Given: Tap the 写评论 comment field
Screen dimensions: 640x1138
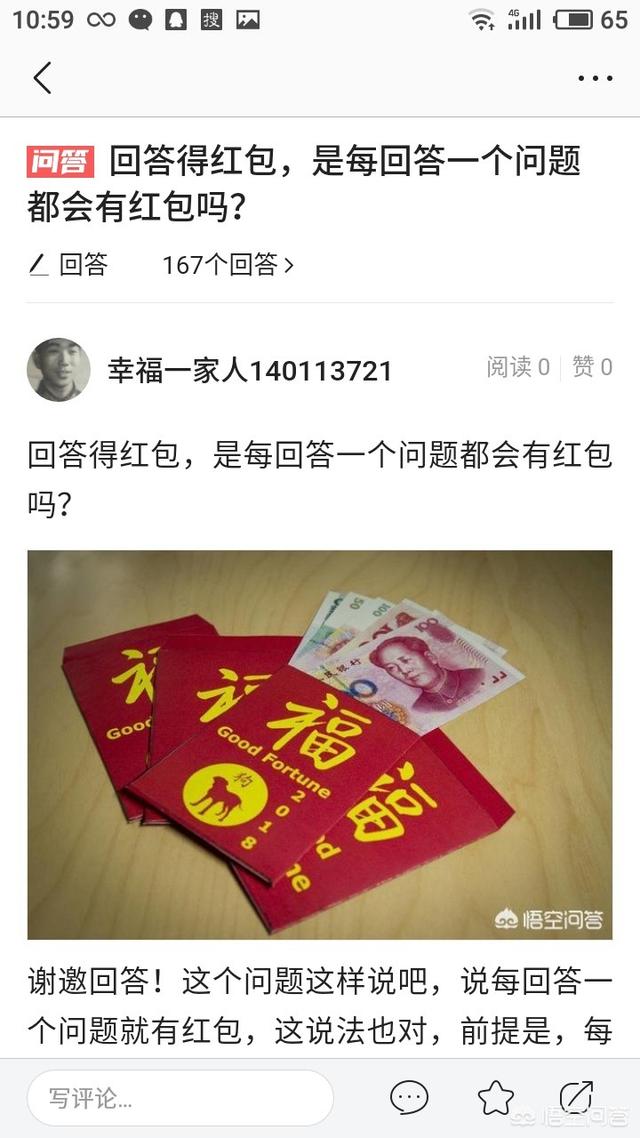Looking at the screenshot, I should (180, 1098).
